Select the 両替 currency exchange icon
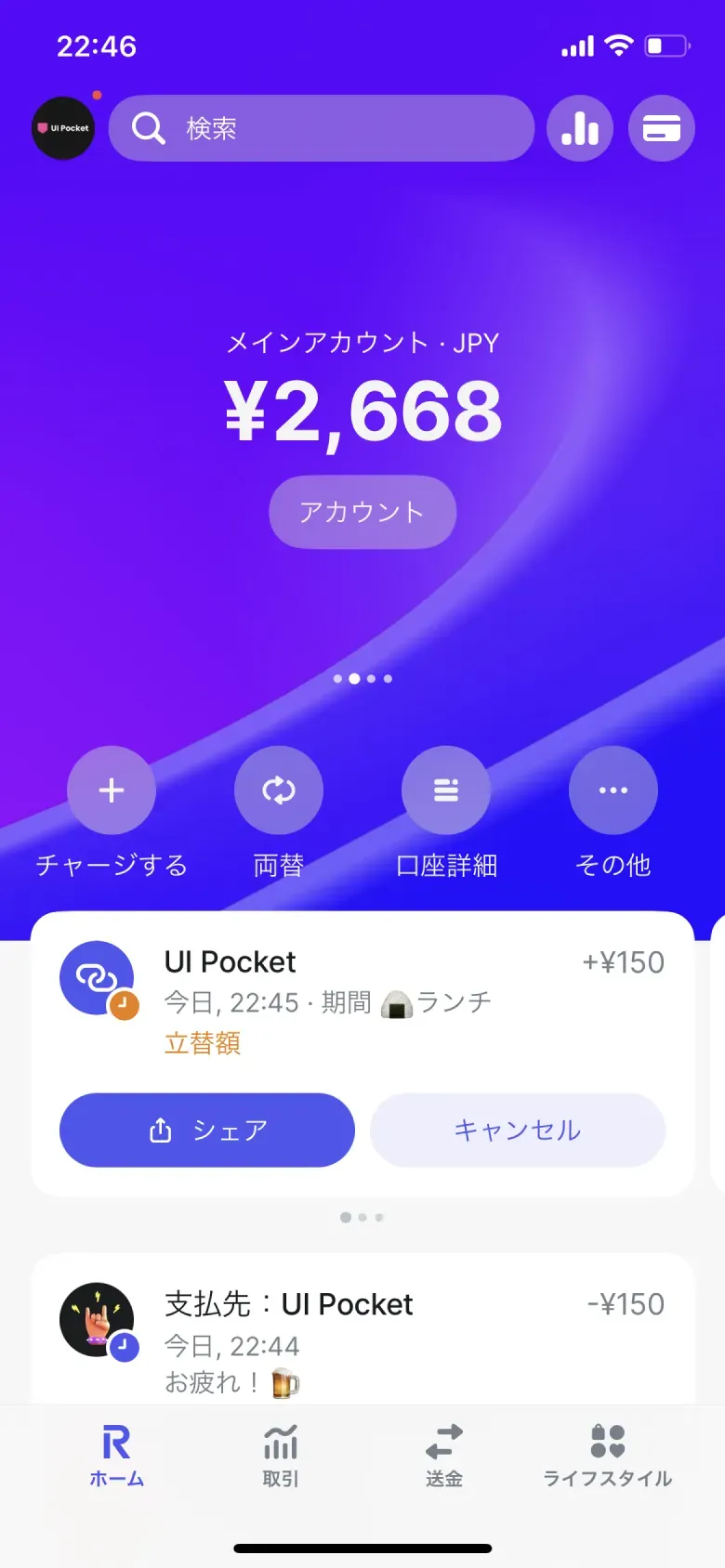Image resolution: width=725 pixels, height=1568 pixels. point(279,789)
